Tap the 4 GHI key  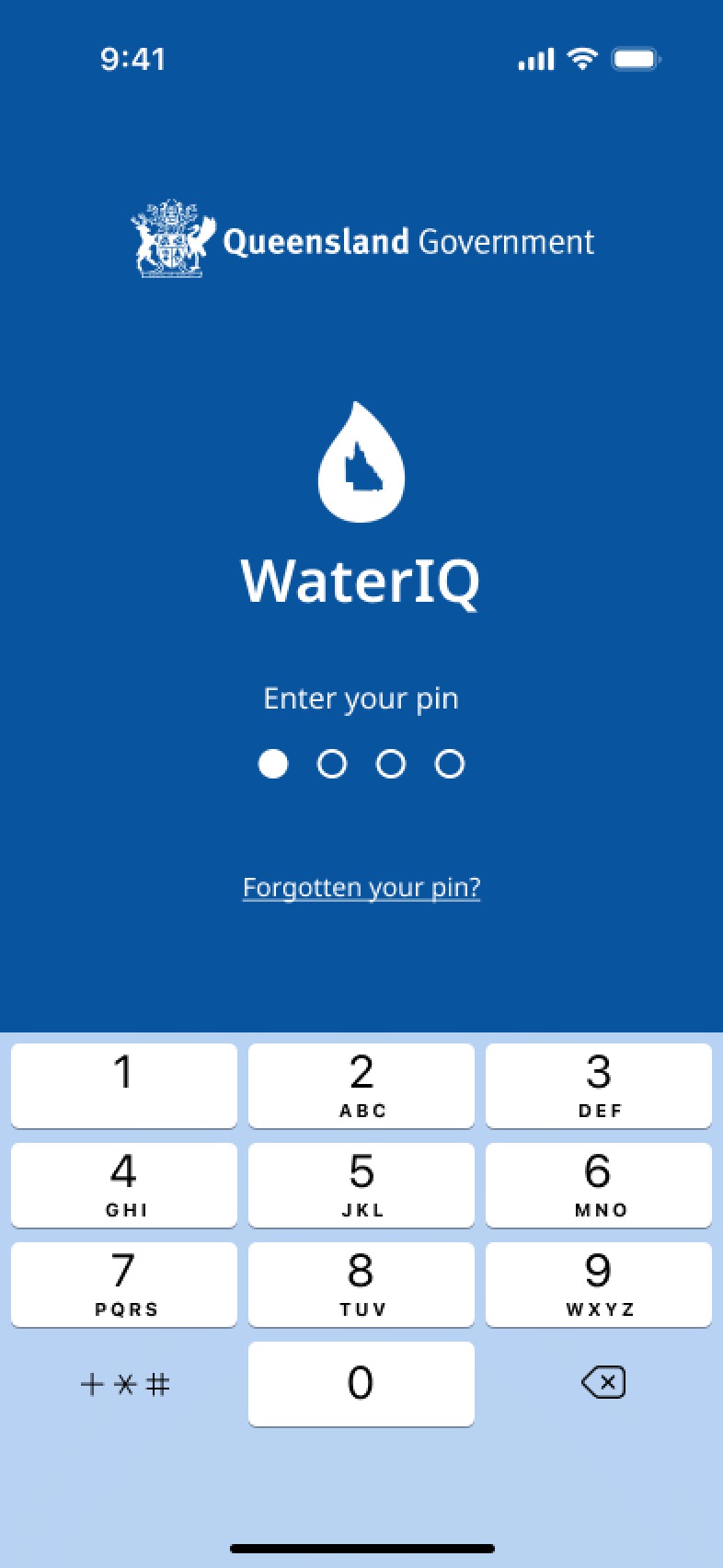pyautogui.click(x=124, y=1184)
